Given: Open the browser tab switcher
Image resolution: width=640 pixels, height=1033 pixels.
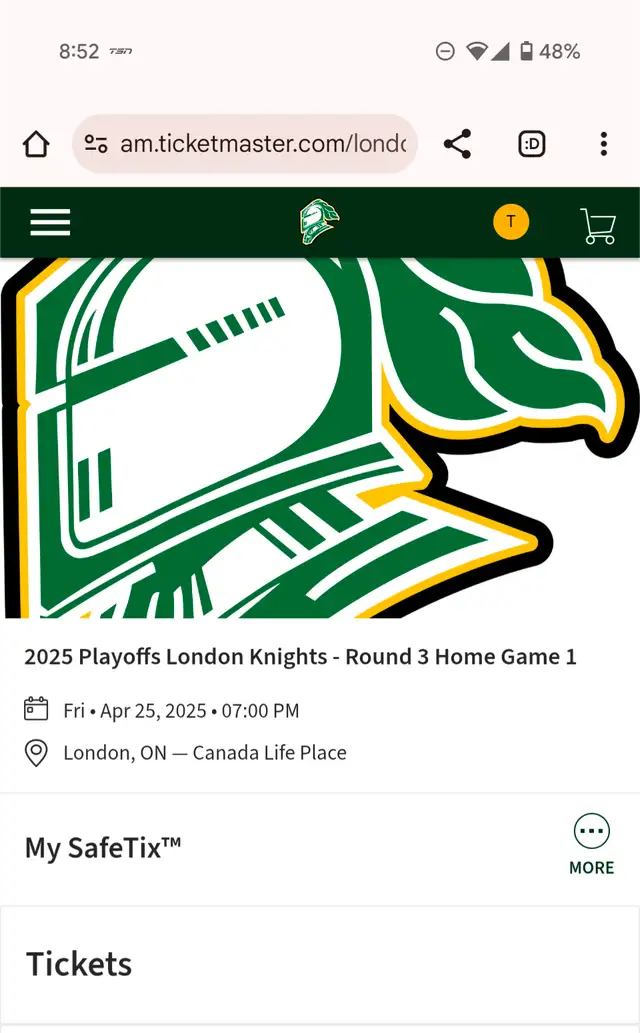Looking at the screenshot, I should pyautogui.click(x=532, y=144).
